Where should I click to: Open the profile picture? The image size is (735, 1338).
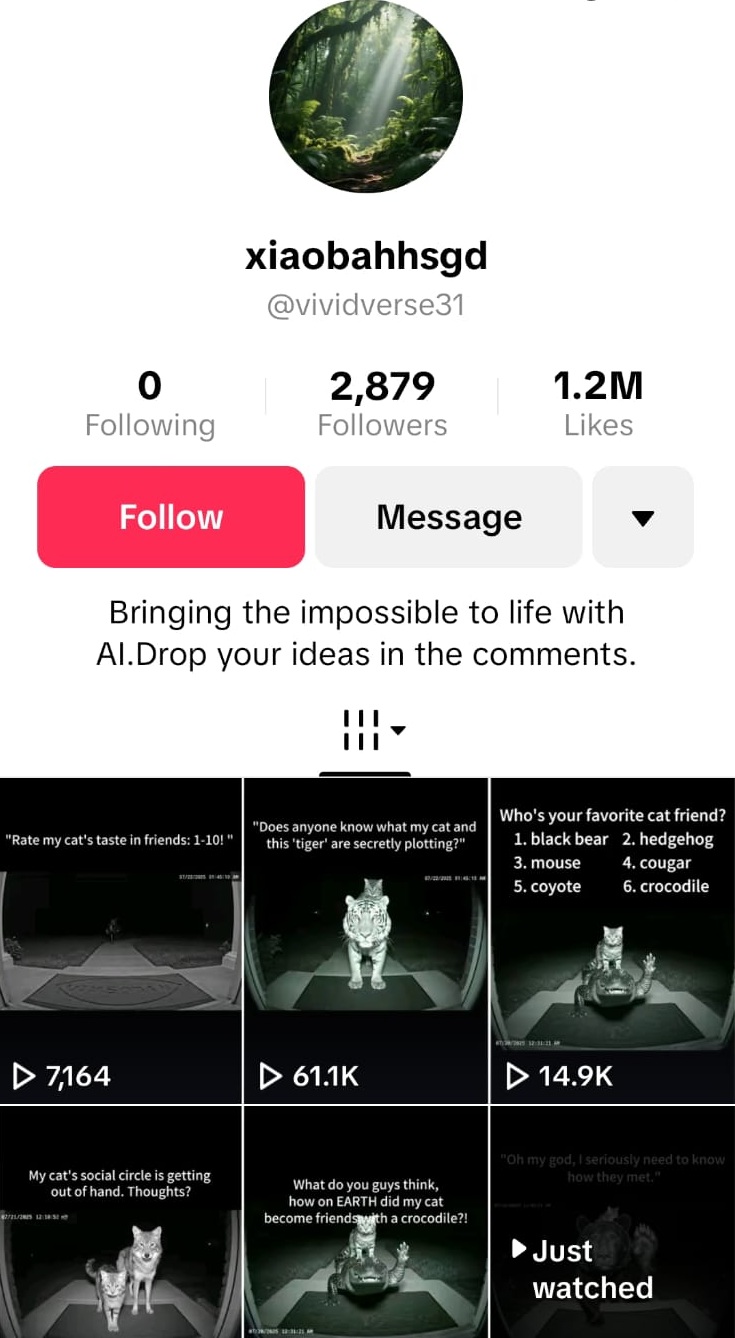tap(366, 96)
